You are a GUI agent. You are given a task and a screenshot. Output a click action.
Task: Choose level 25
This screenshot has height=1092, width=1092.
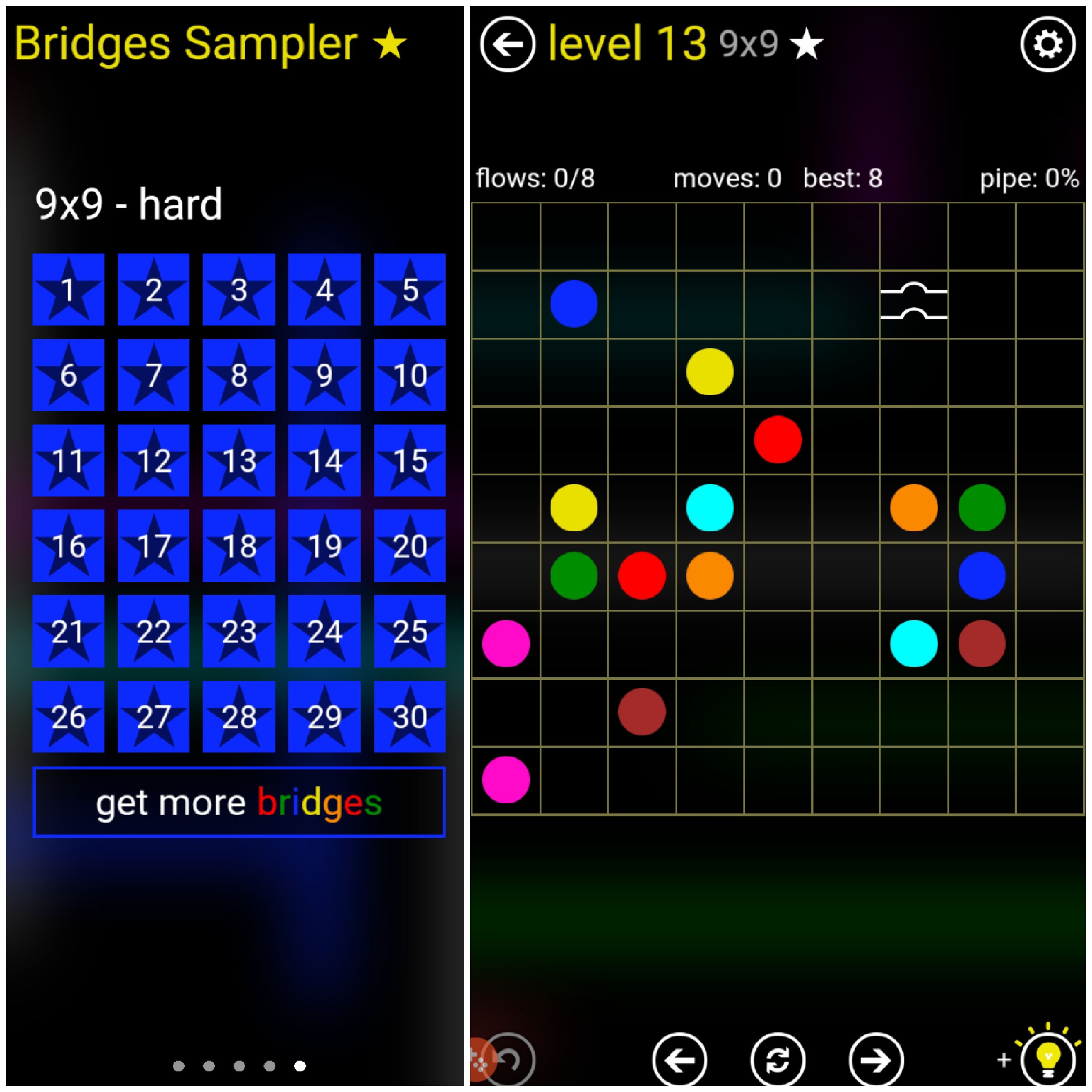[409, 631]
